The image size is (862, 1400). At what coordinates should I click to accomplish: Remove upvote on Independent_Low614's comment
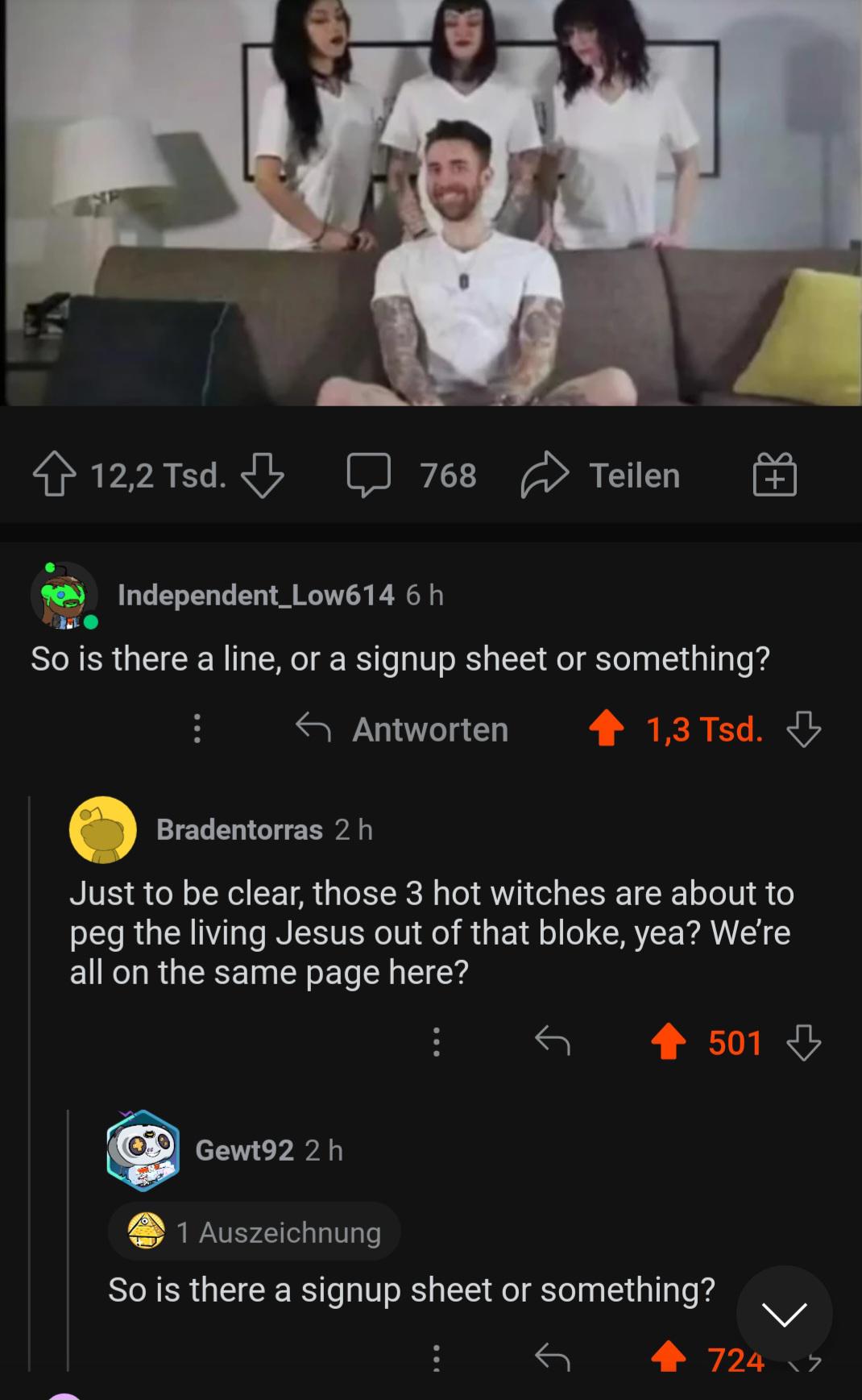coord(607,729)
